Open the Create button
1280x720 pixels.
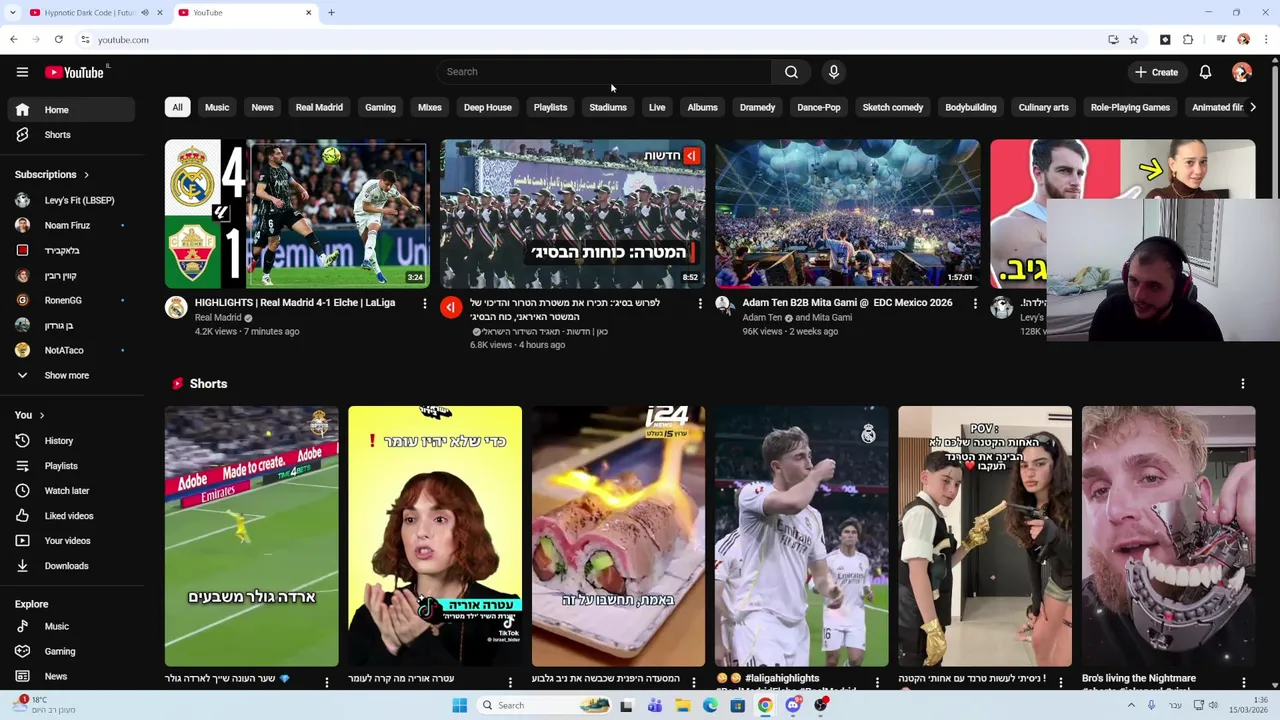[1156, 72]
